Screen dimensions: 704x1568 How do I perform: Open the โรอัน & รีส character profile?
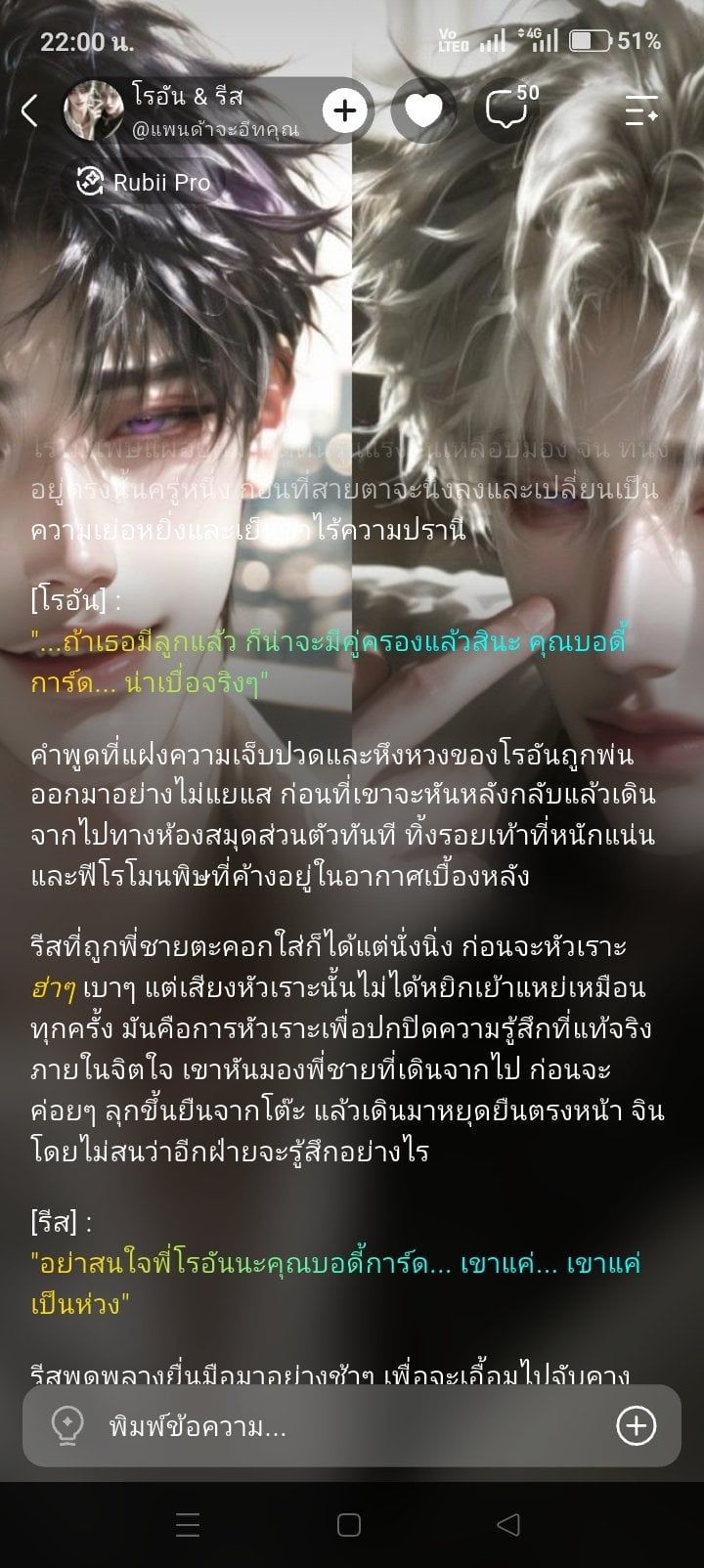(x=186, y=110)
